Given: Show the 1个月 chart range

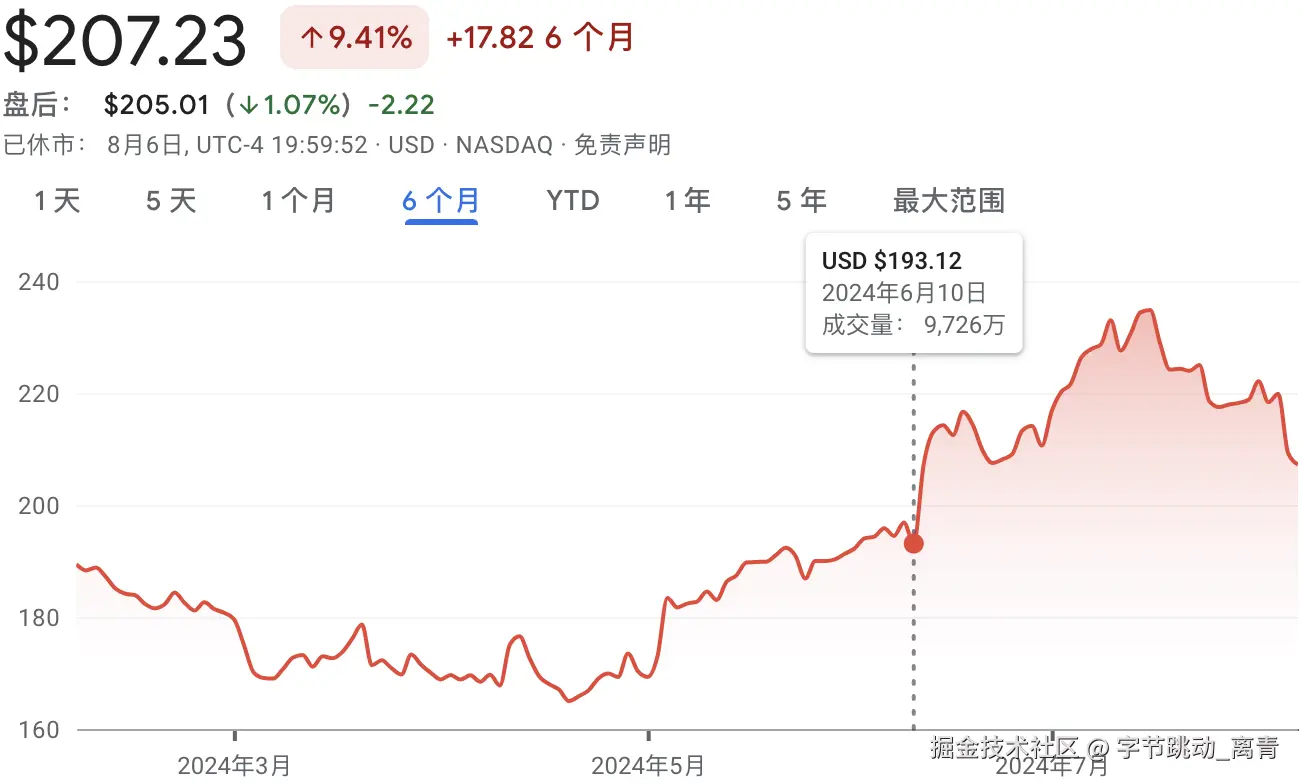Looking at the screenshot, I should pos(298,201).
